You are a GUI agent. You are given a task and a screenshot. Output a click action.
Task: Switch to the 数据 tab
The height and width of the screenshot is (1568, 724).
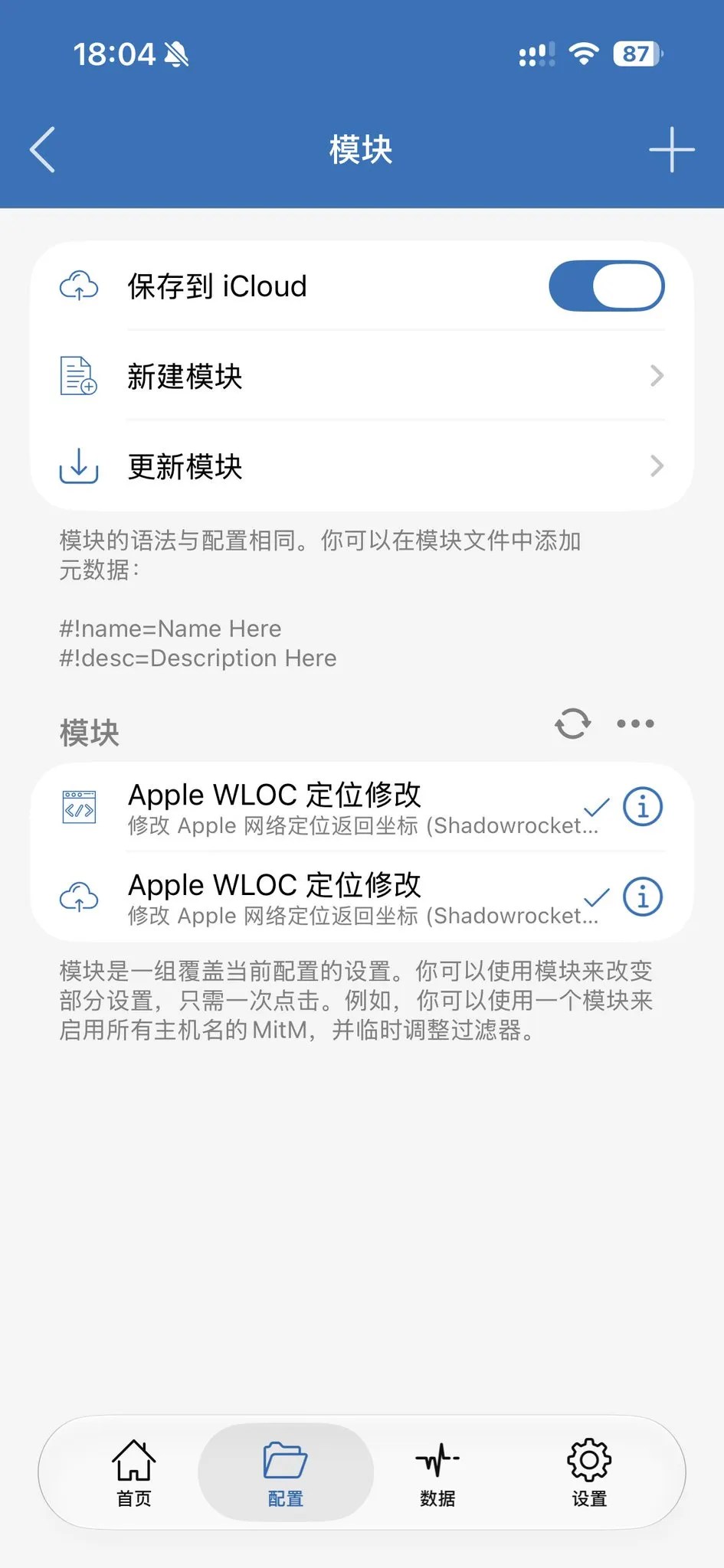[x=437, y=1473]
